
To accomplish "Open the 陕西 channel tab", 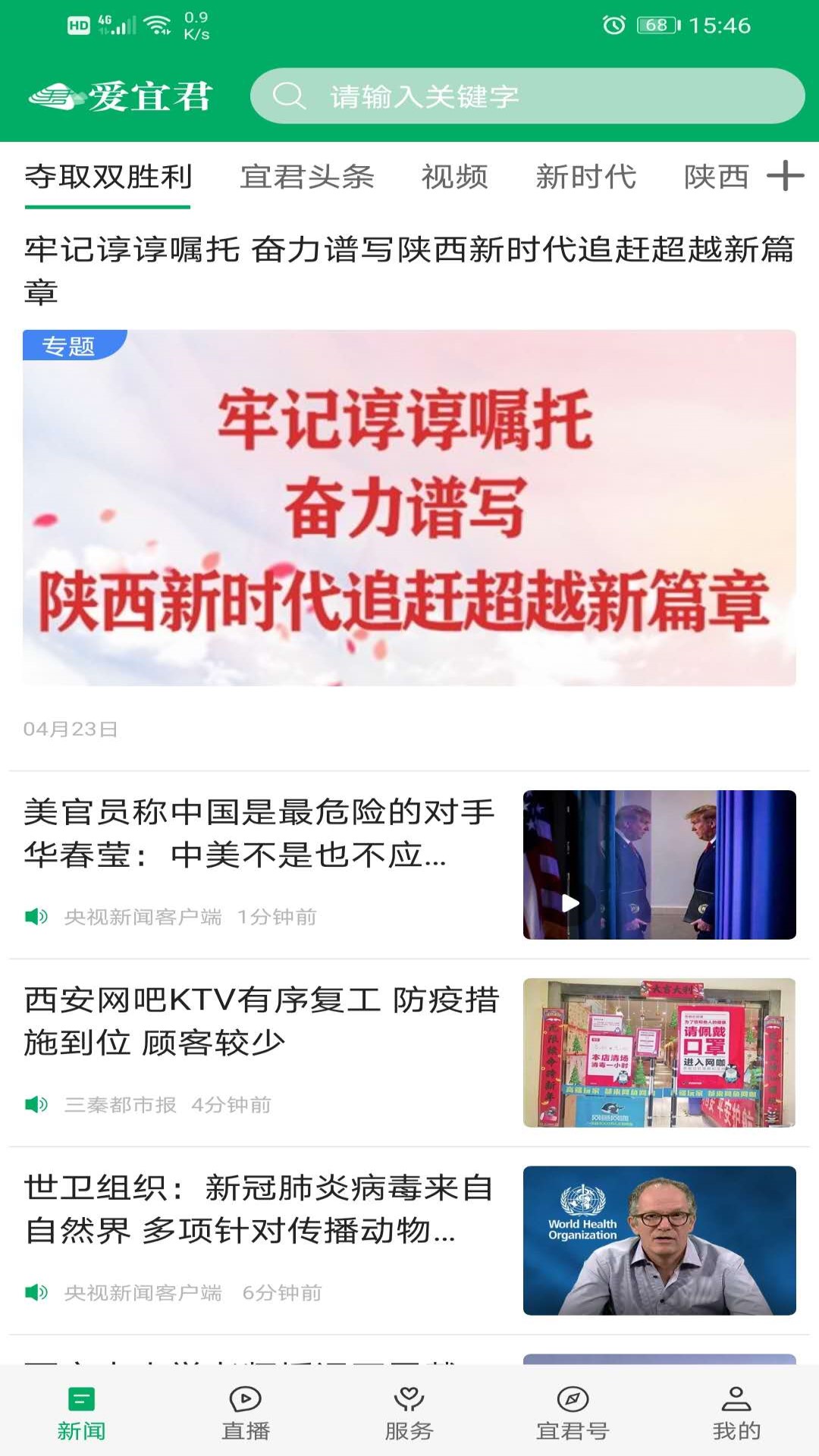I will point(717,177).
